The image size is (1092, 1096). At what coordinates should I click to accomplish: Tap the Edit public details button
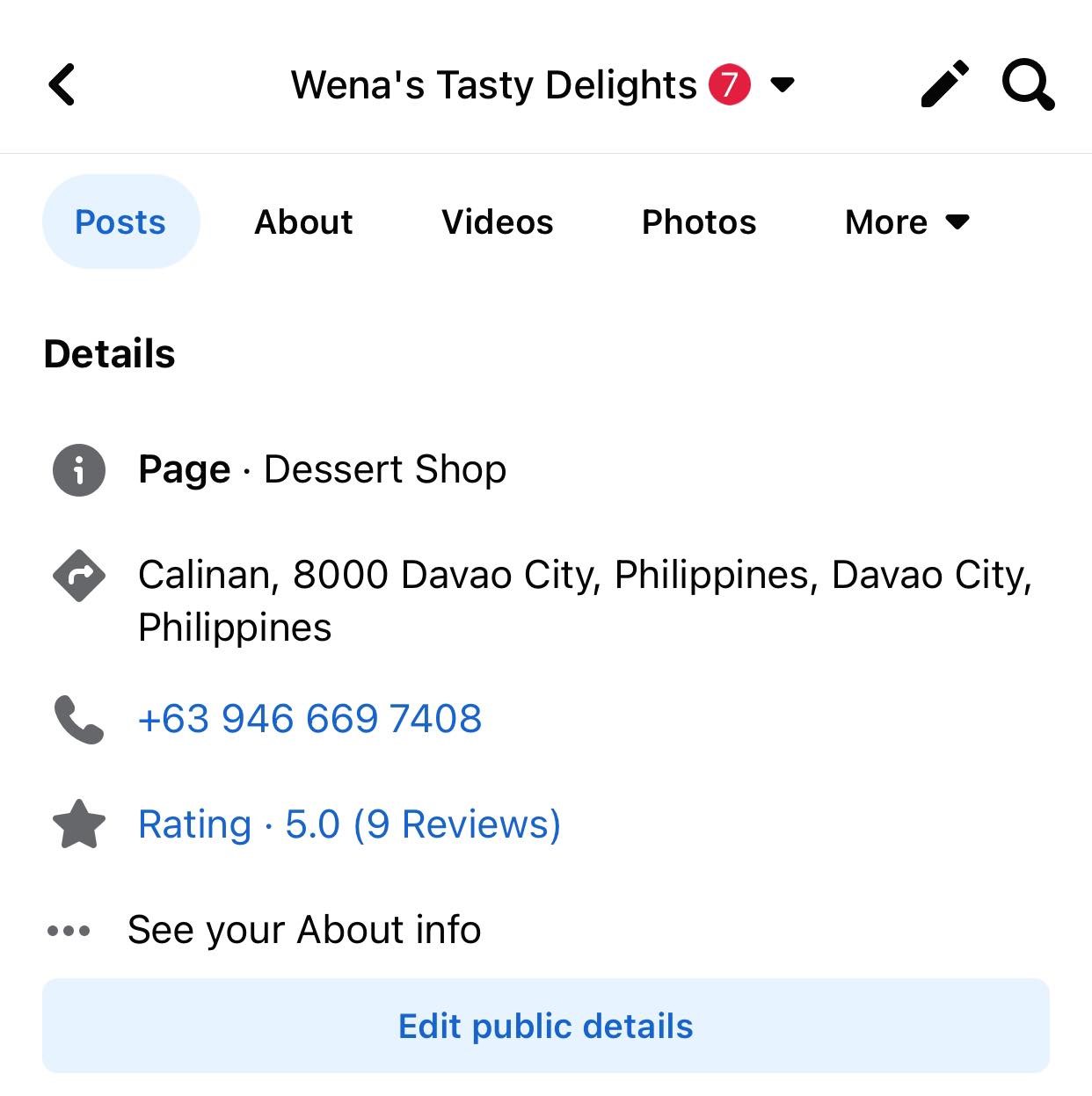click(x=545, y=1026)
